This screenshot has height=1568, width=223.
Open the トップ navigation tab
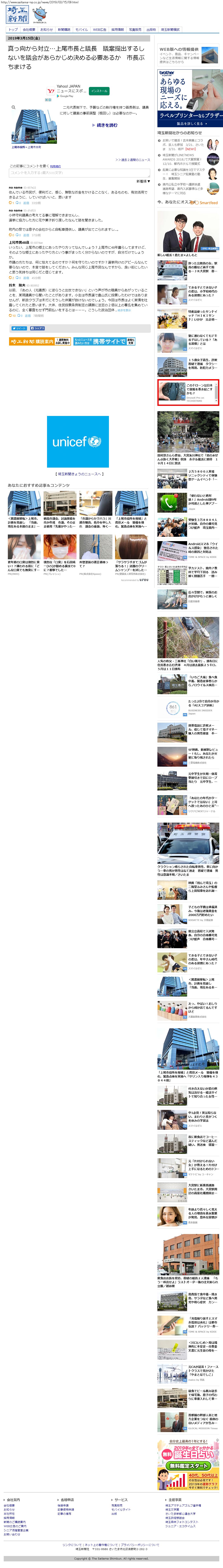point(13,29)
